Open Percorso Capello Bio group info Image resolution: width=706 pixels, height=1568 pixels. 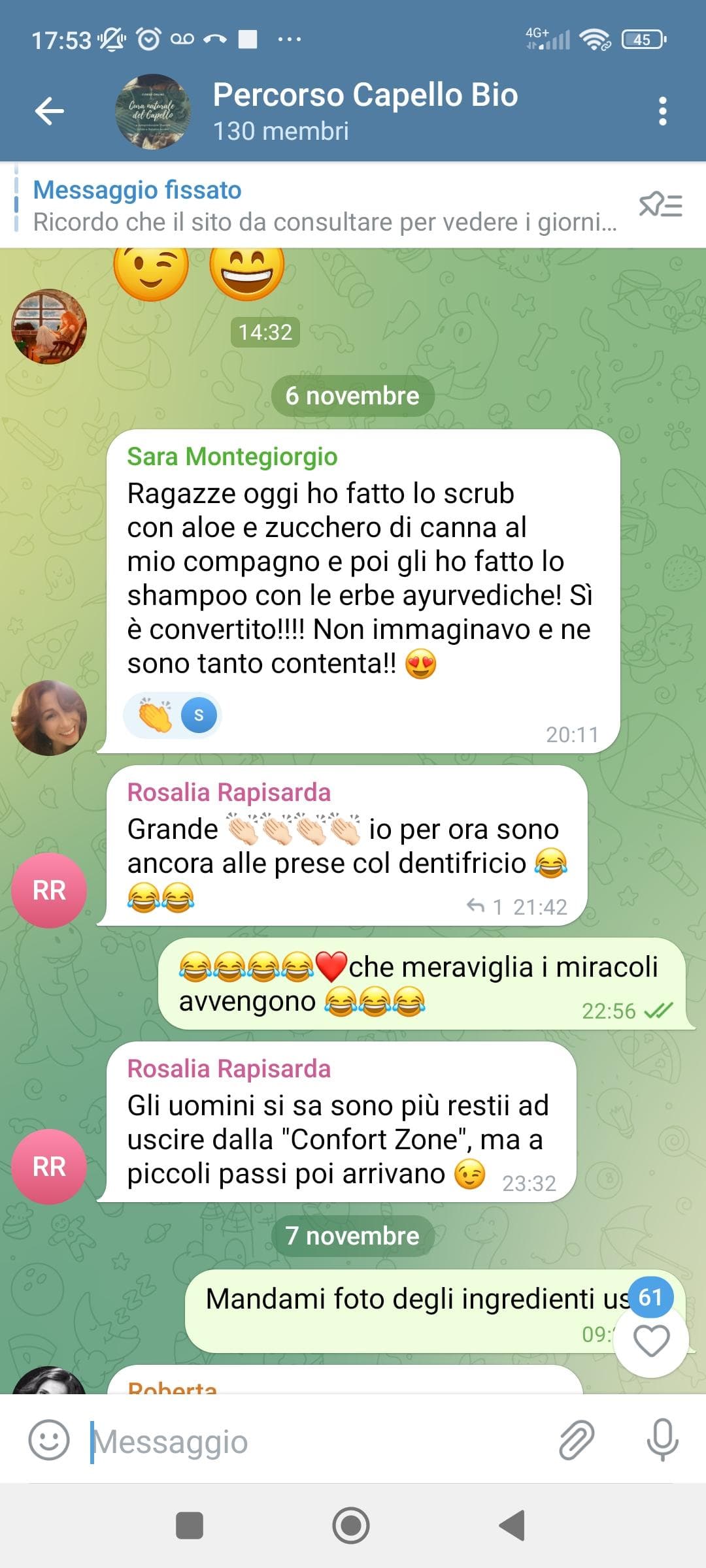pos(365,110)
